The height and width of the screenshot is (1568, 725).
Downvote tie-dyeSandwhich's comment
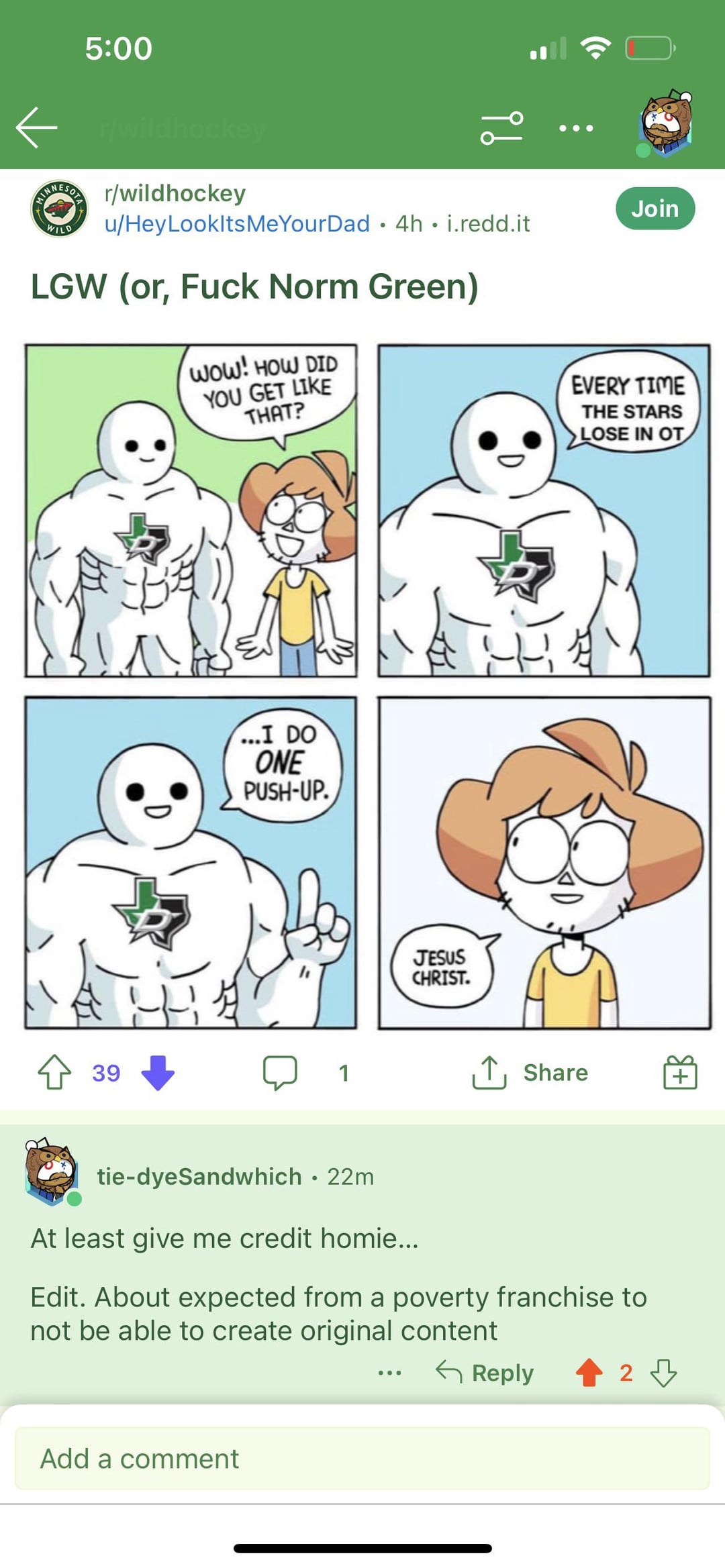click(663, 1373)
